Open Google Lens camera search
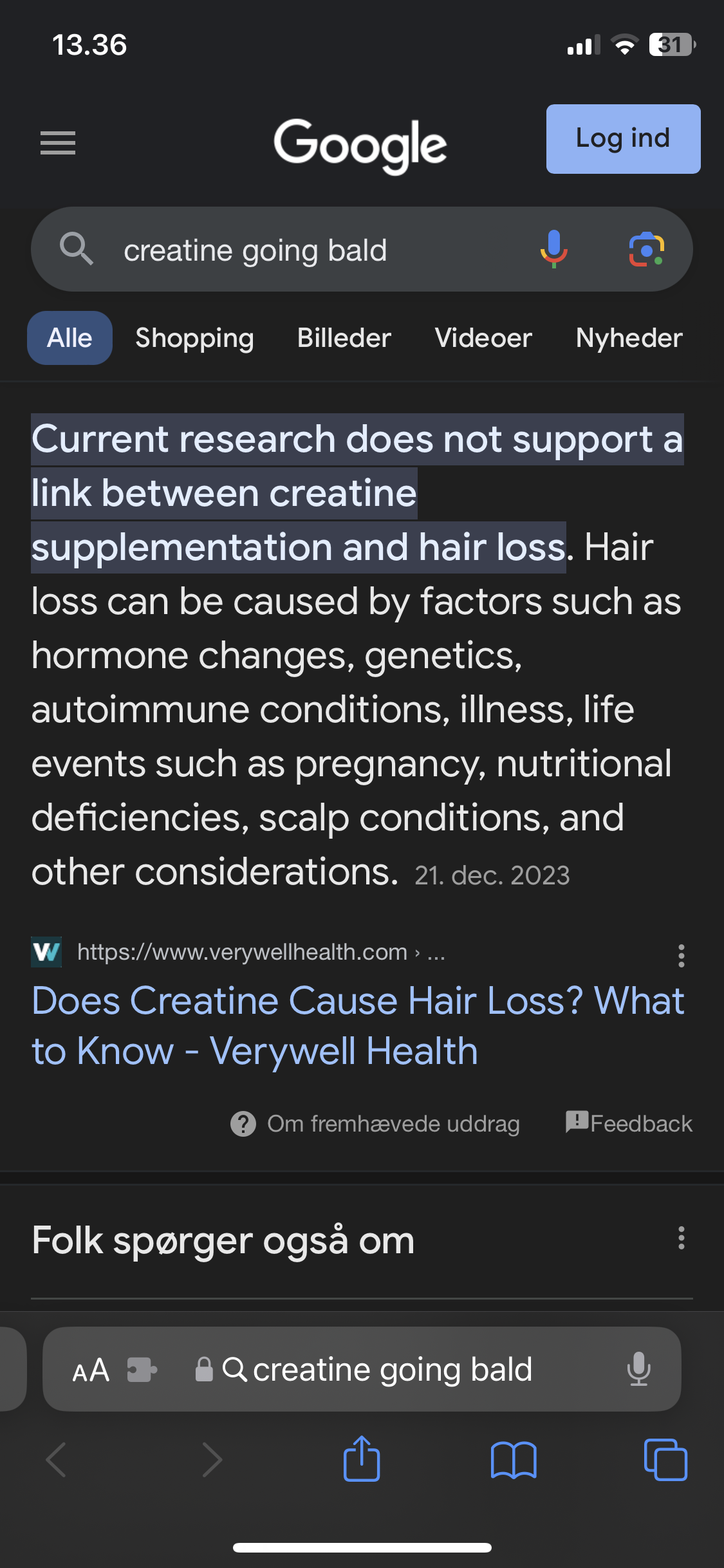The height and width of the screenshot is (1568, 724). [646, 249]
